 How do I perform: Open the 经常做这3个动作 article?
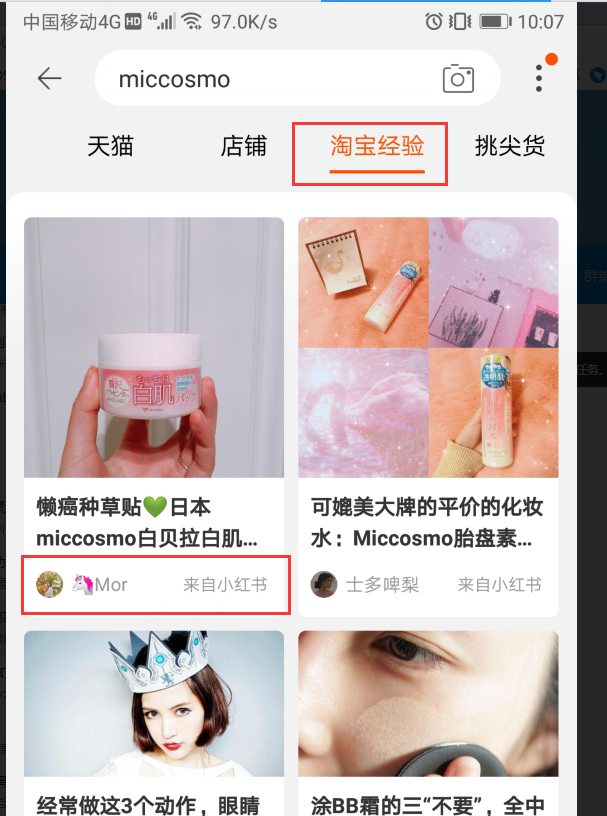point(154,720)
